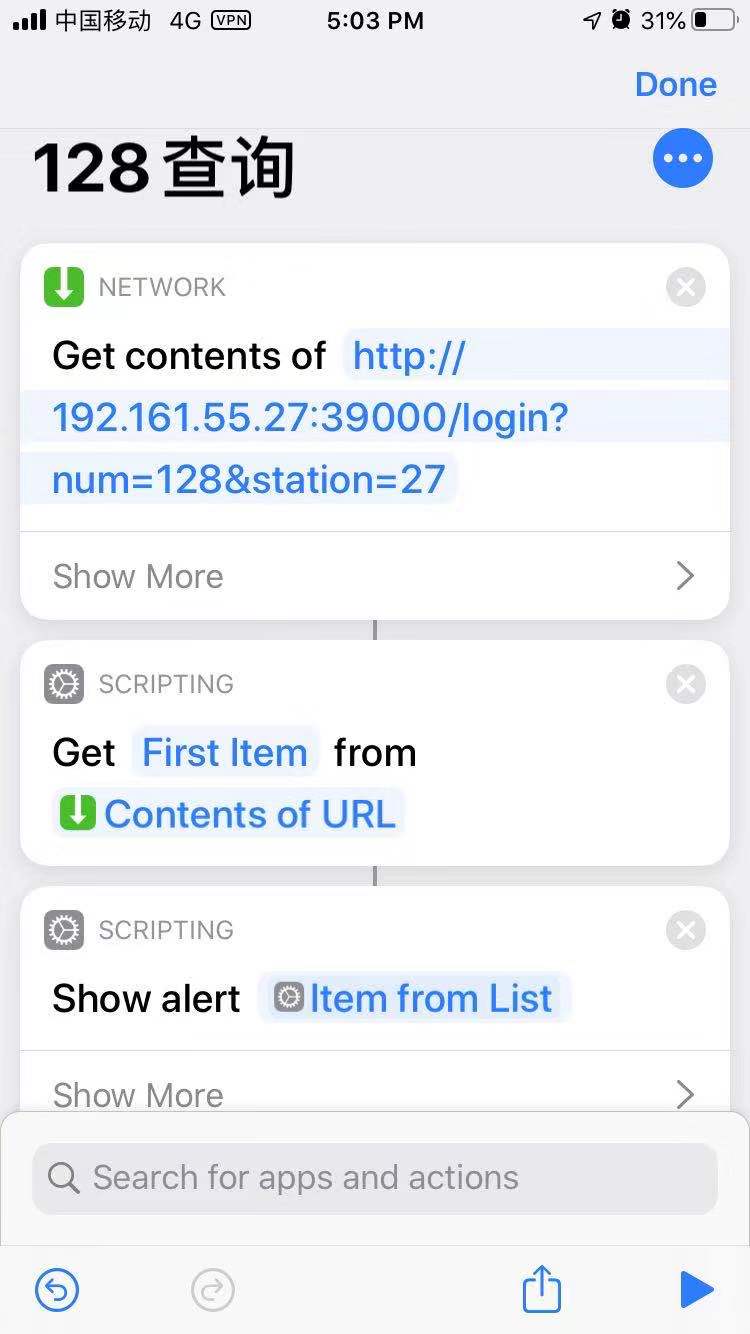Expand Show More under the Network action
Image resolution: width=750 pixels, height=1334 pixels.
point(375,576)
